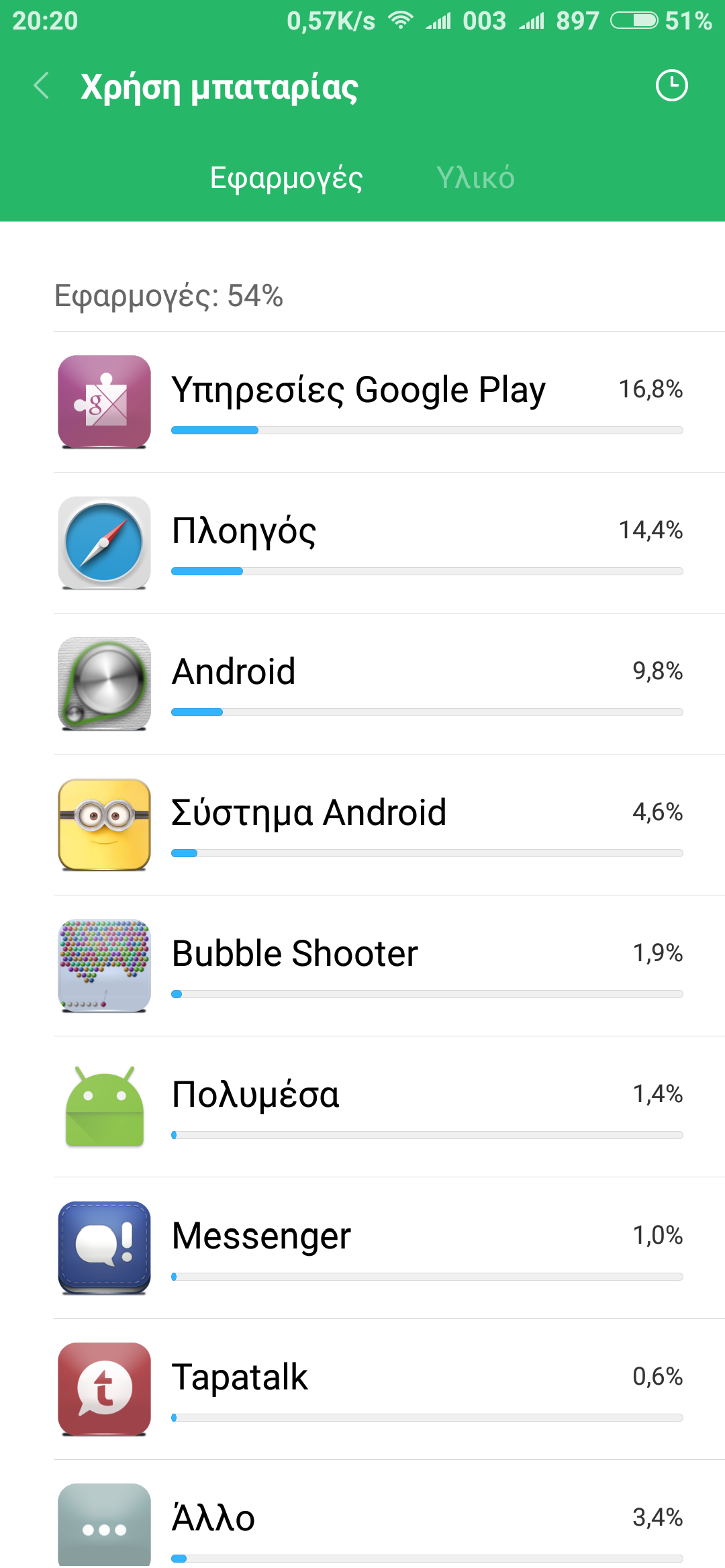Select the Εφαρμογές tab
Image resolution: width=725 pixels, height=1568 pixels.
pyautogui.click(x=286, y=178)
